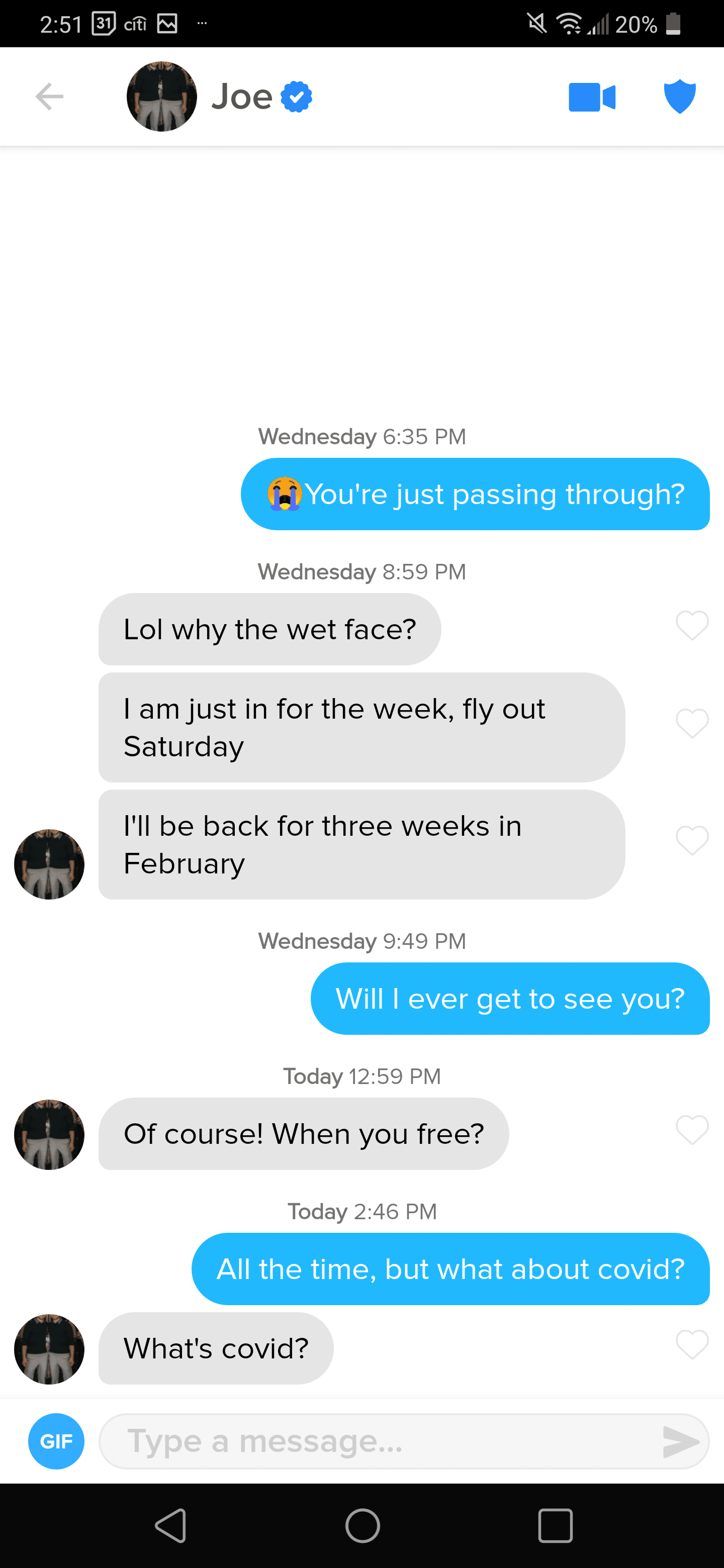Open the safety shield toolkit
The width and height of the screenshot is (724, 1568).
679,97
